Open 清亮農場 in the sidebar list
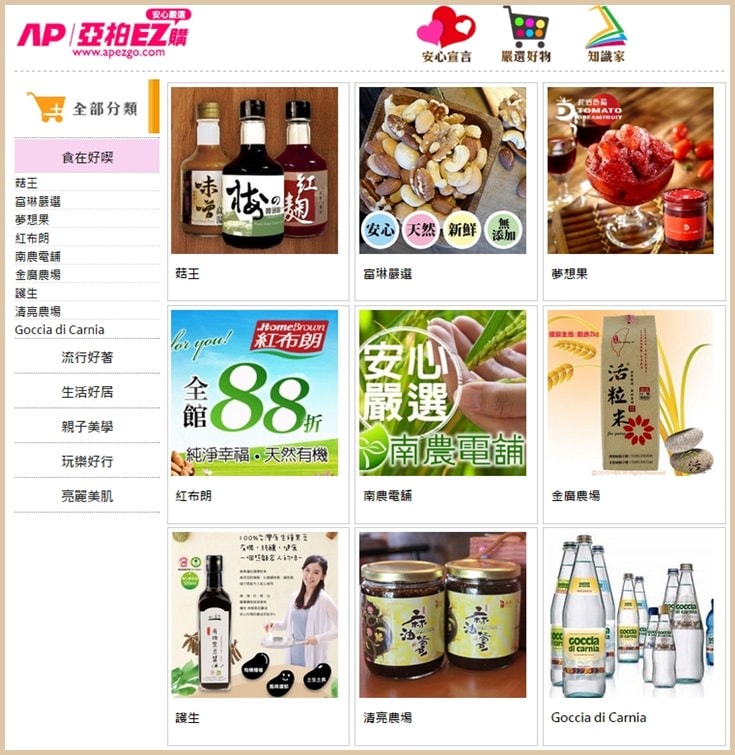735x755 pixels. (x=38, y=311)
